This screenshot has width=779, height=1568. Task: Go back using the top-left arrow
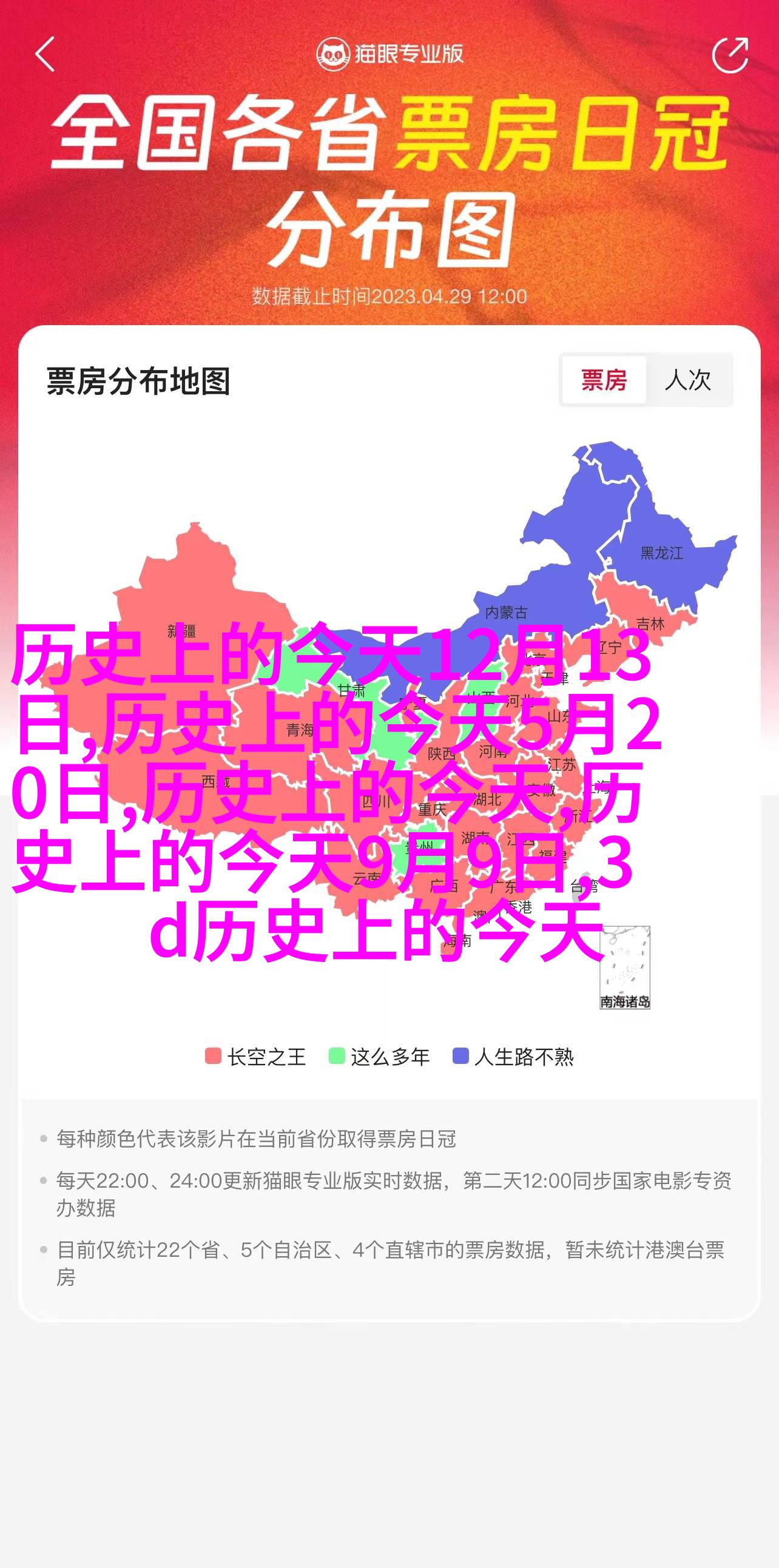(x=45, y=54)
